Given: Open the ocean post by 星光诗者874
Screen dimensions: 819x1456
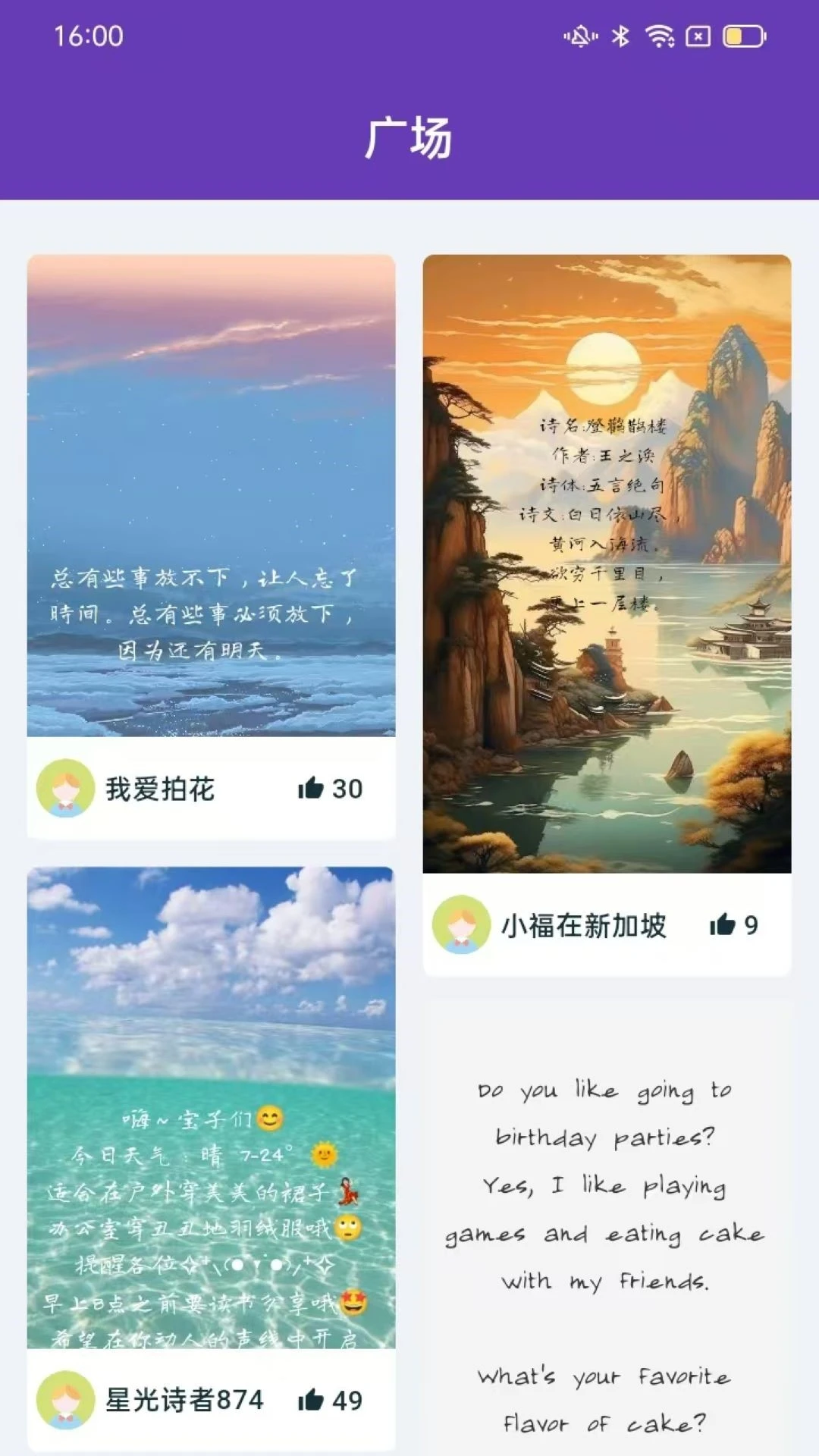Looking at the screenshot, I should point(211,1107).
